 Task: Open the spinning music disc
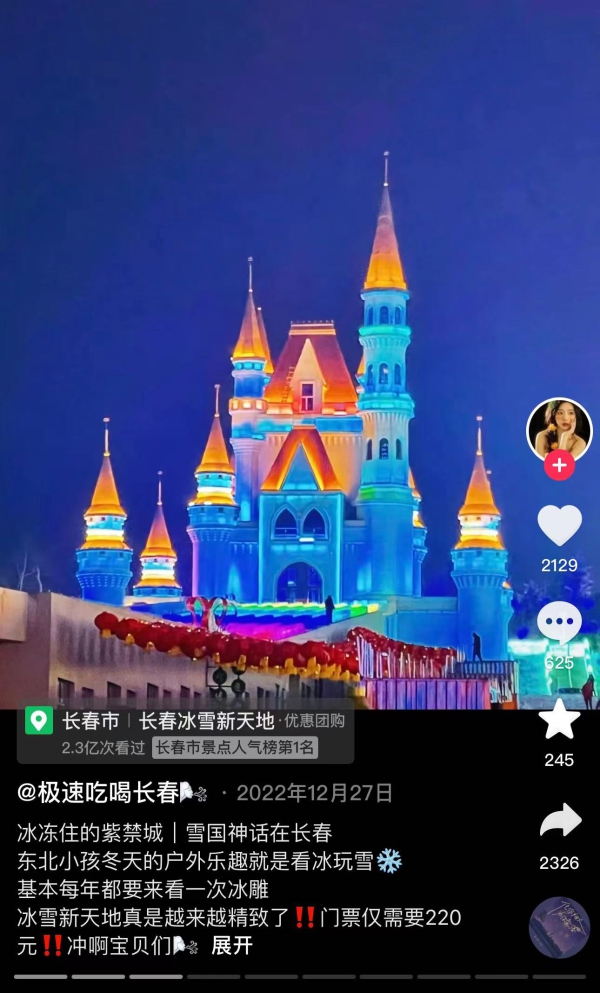559,927
